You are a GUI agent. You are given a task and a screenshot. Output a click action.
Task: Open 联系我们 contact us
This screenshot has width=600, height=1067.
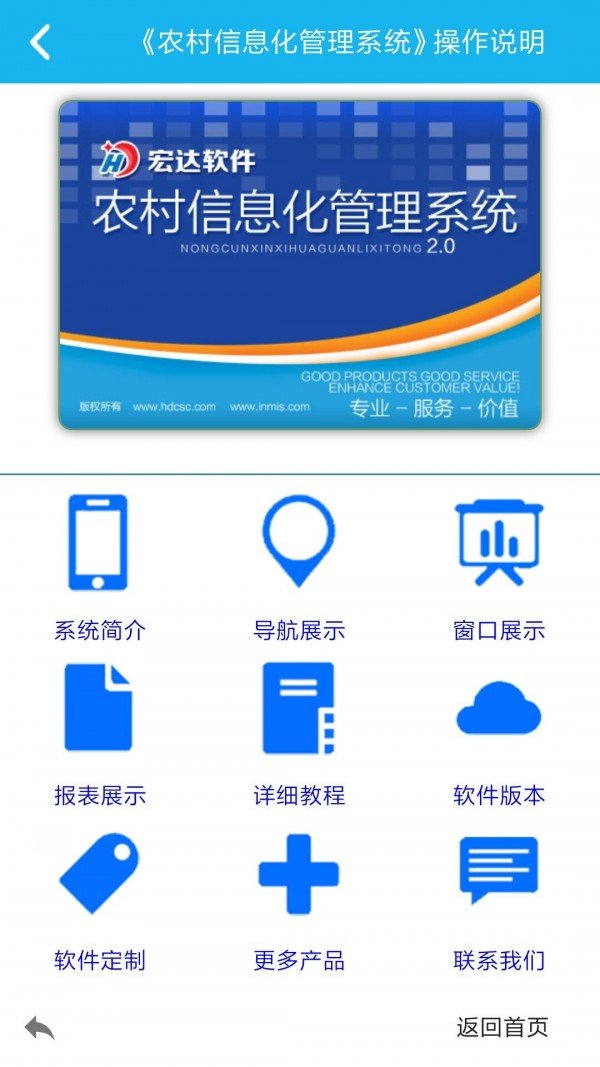pyautogui.click(x=499, y=902)
